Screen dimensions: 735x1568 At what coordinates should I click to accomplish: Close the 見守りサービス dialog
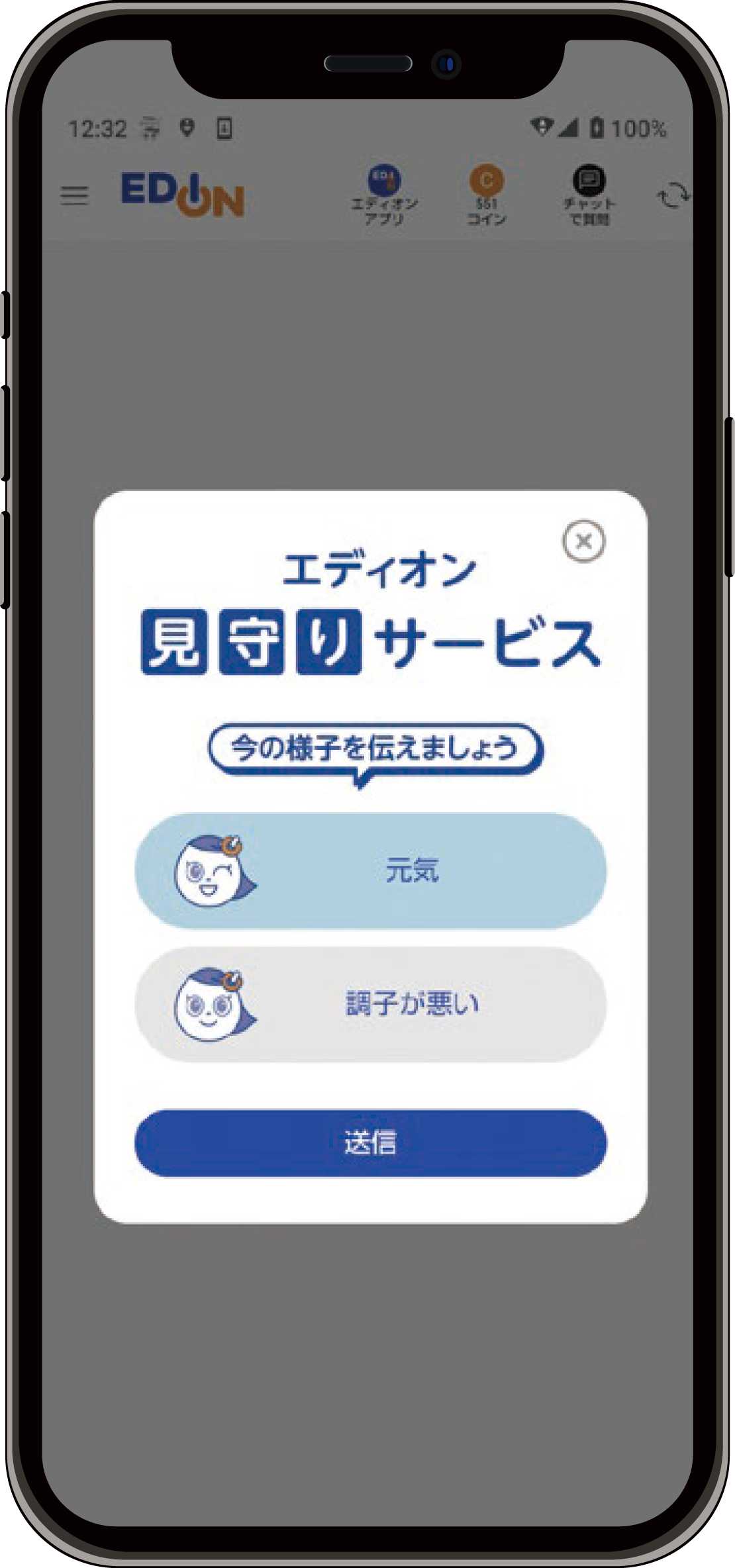(583, 541)
